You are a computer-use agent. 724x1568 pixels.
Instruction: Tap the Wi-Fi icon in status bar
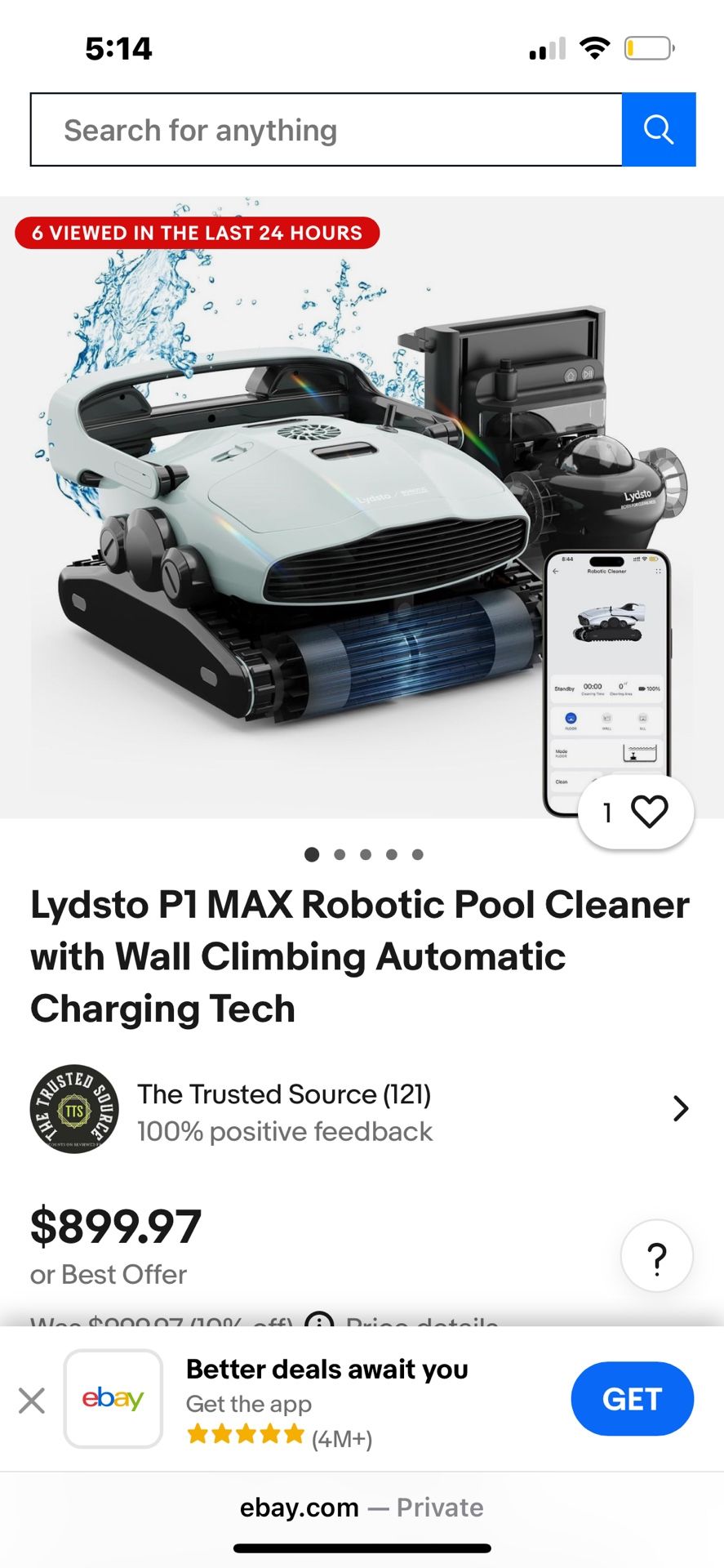pyautogui.click(x=595, y=47)
